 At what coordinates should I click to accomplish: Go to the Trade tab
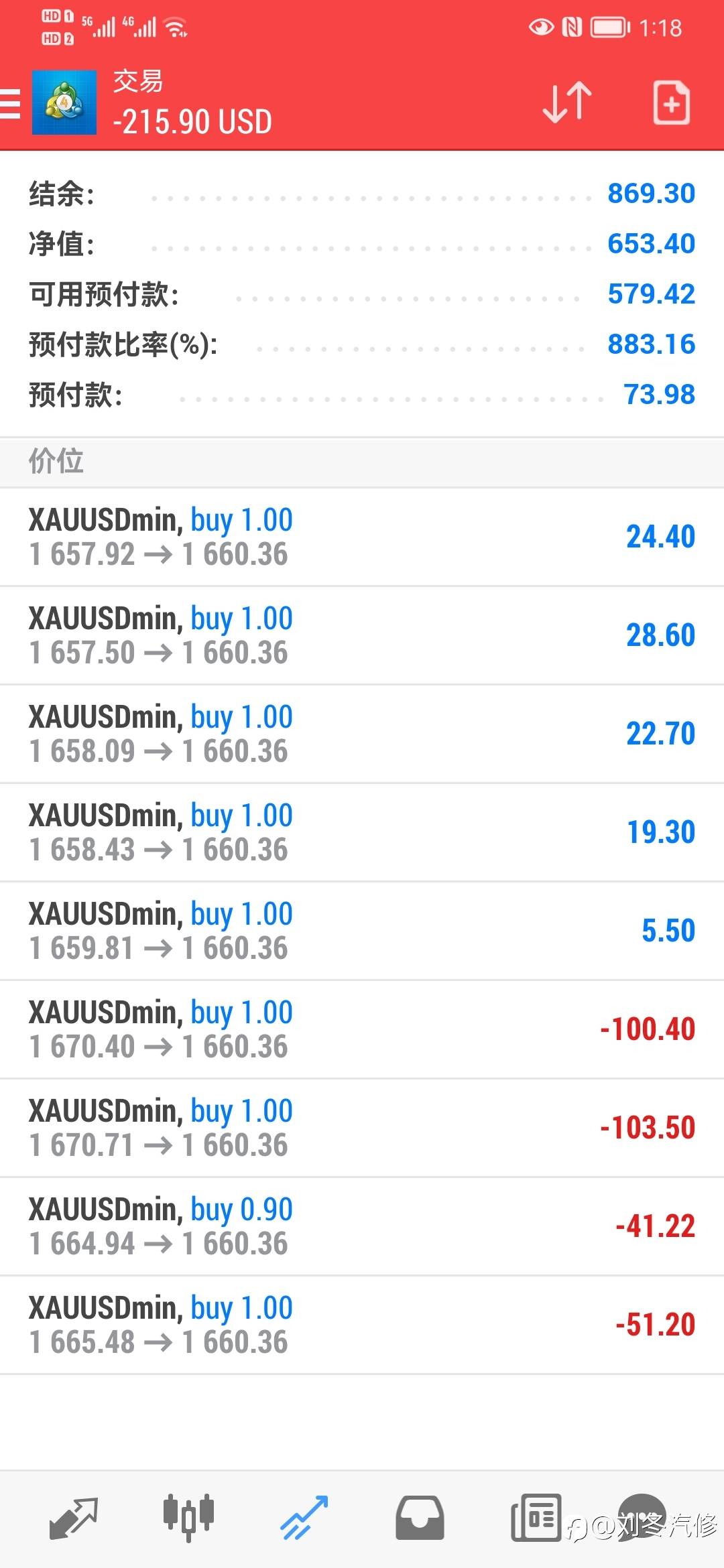[x=304, y=1518]
